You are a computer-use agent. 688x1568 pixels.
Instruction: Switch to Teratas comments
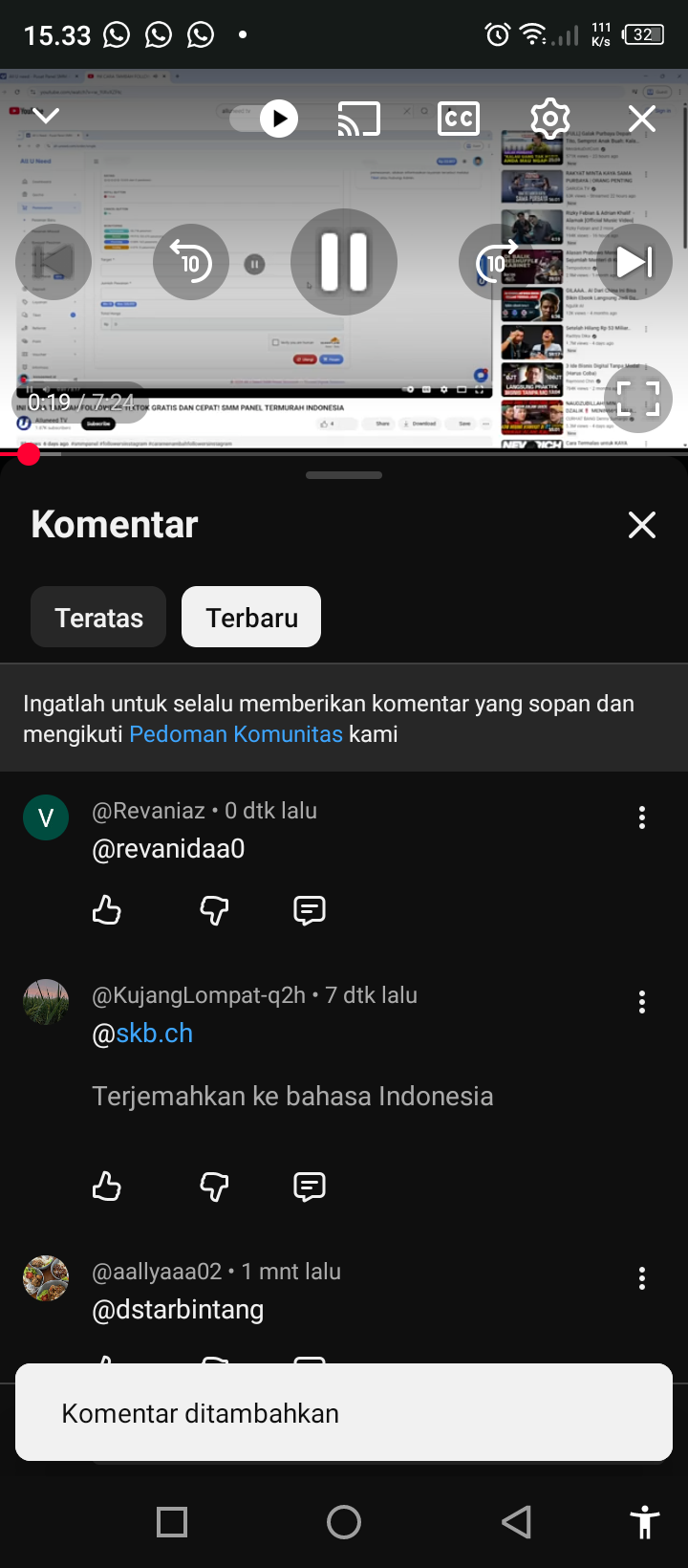98,618
